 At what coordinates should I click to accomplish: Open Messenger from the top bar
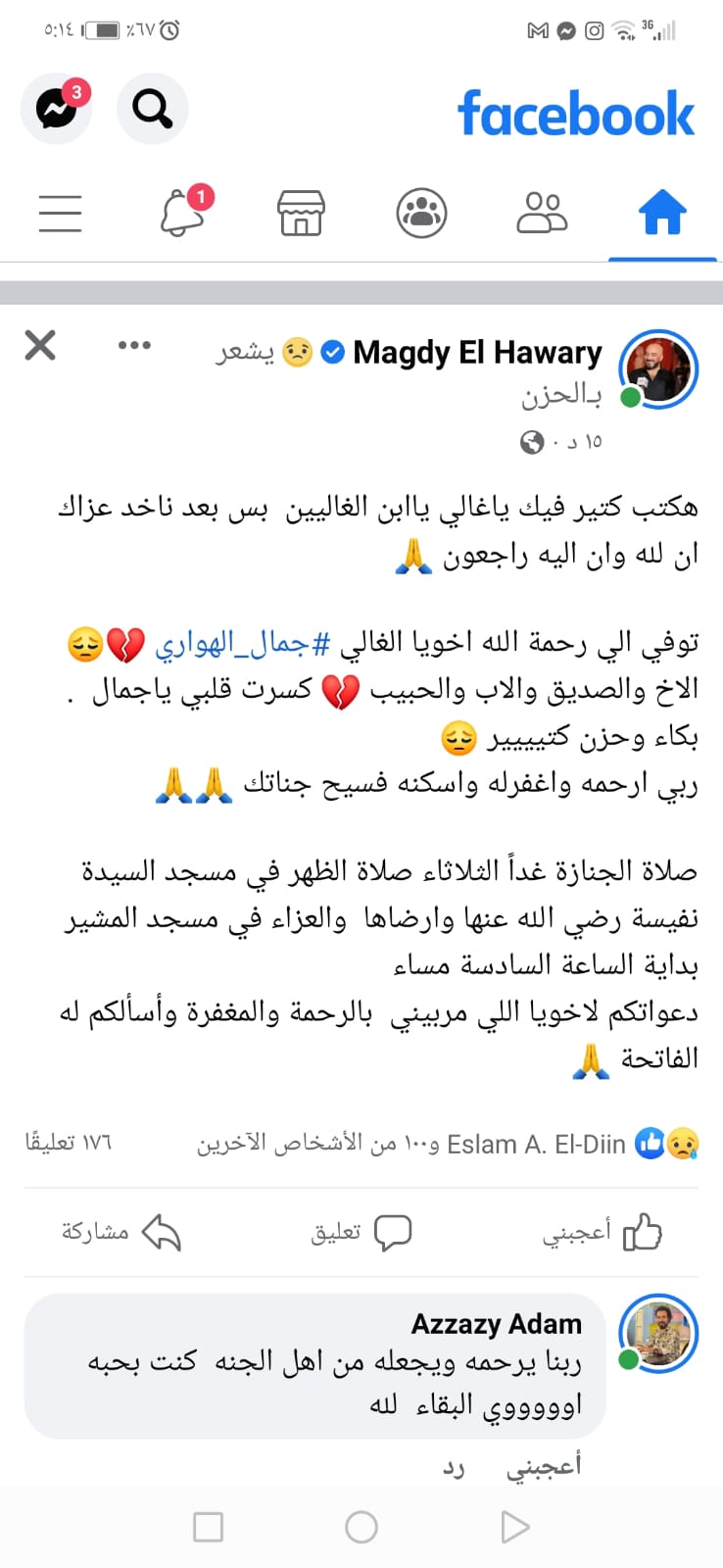click(x=56, y=108)
